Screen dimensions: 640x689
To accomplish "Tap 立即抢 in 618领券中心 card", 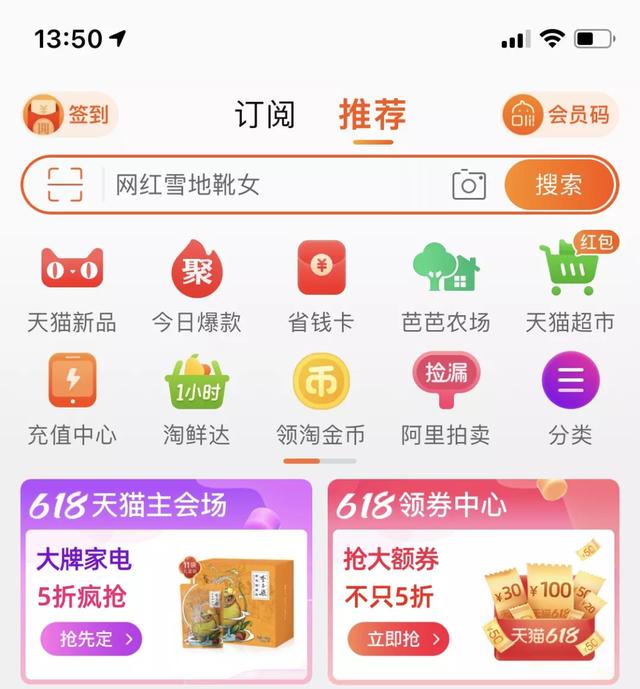I will (x=398, y=639).
